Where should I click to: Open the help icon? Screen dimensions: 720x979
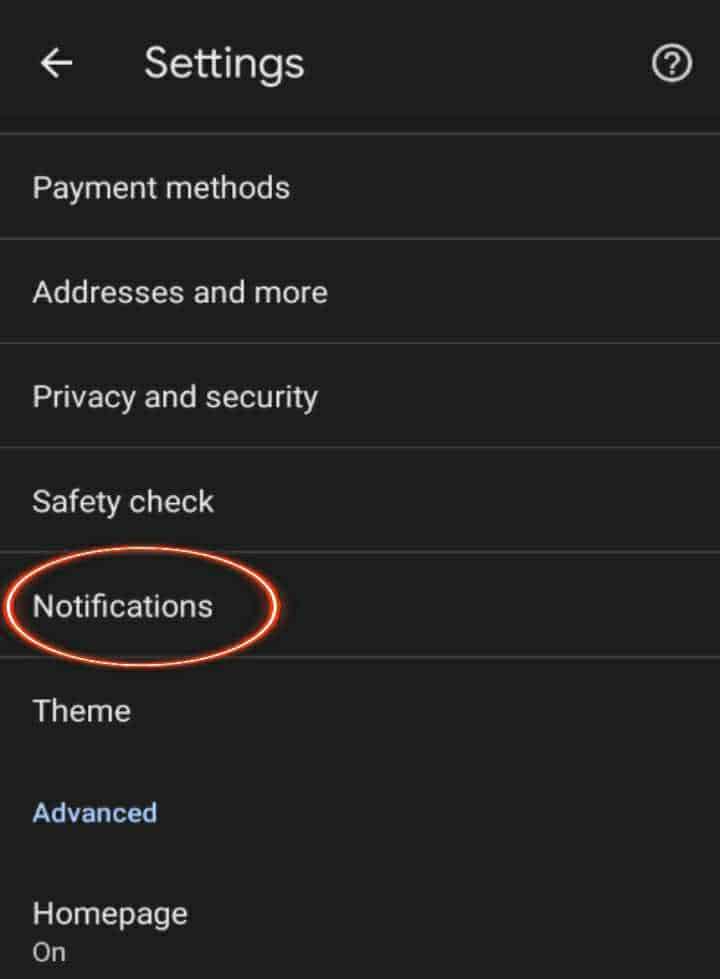[671, 64]
